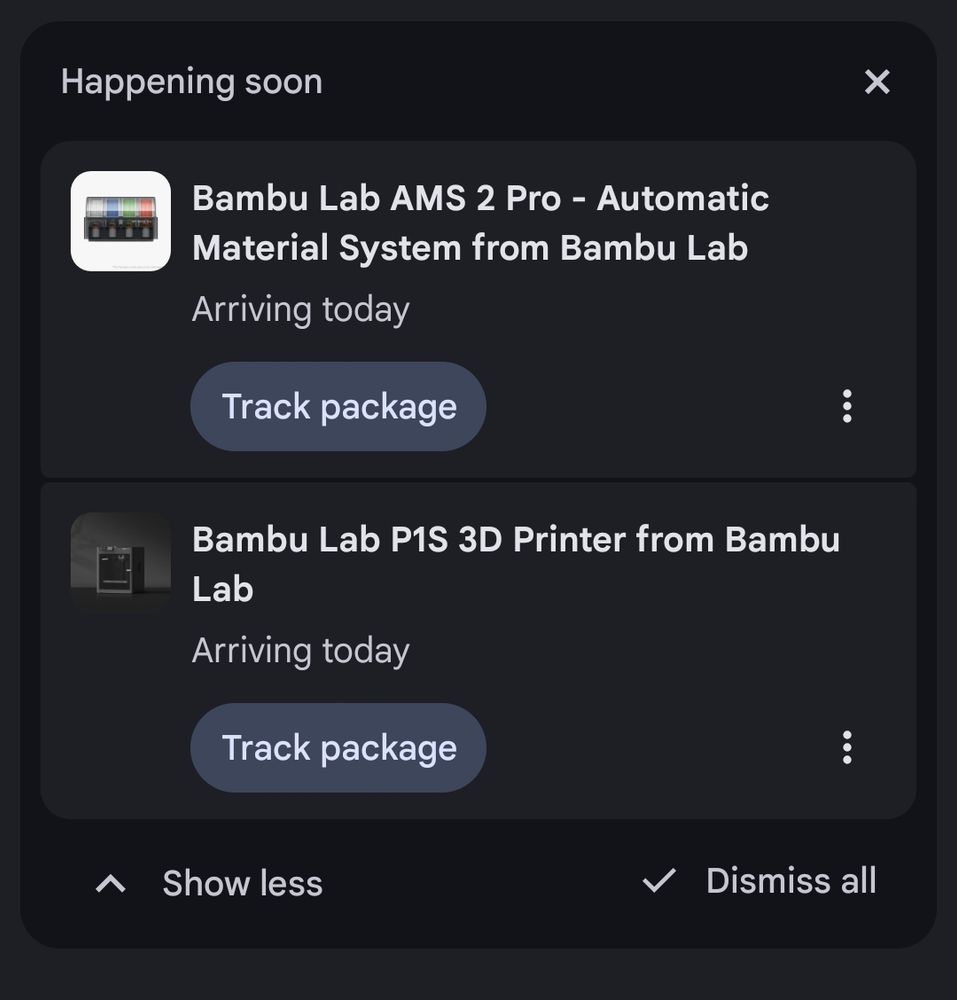Dismiss all delivery notifications
The width and height of the screenshot is (957, 1000).
tap(760, 881)
